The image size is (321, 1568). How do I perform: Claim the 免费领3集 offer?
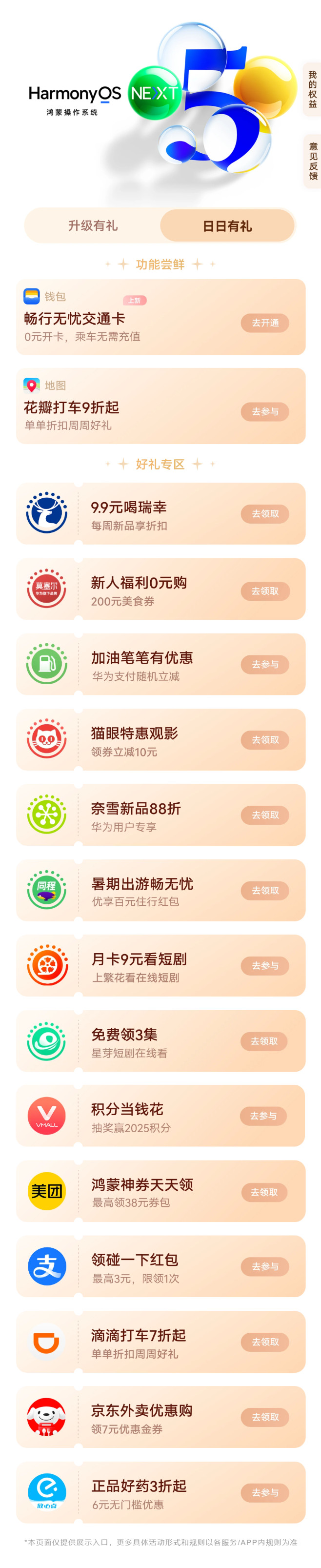pyautogui.click(x=264, y=1041)
